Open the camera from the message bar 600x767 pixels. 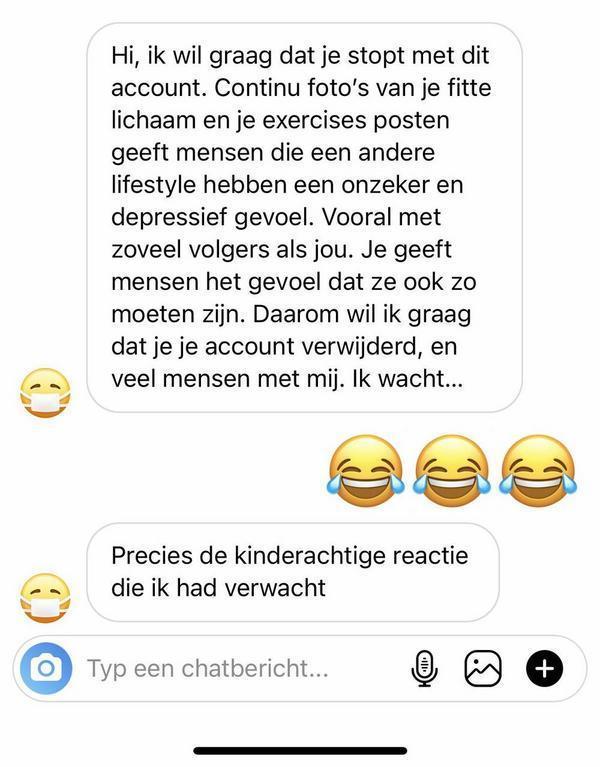click(x=46, y=667)
